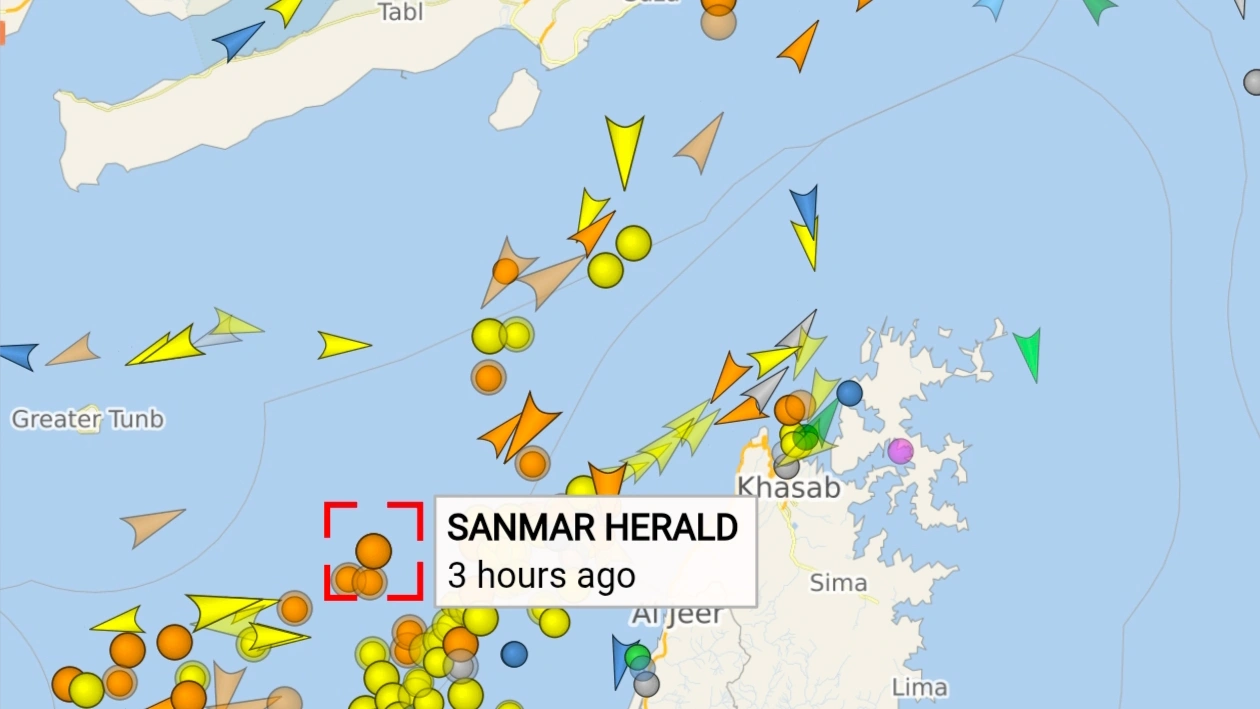
Task: Tap the selected orange vessel inside red brackets
Action: point(373,551)
